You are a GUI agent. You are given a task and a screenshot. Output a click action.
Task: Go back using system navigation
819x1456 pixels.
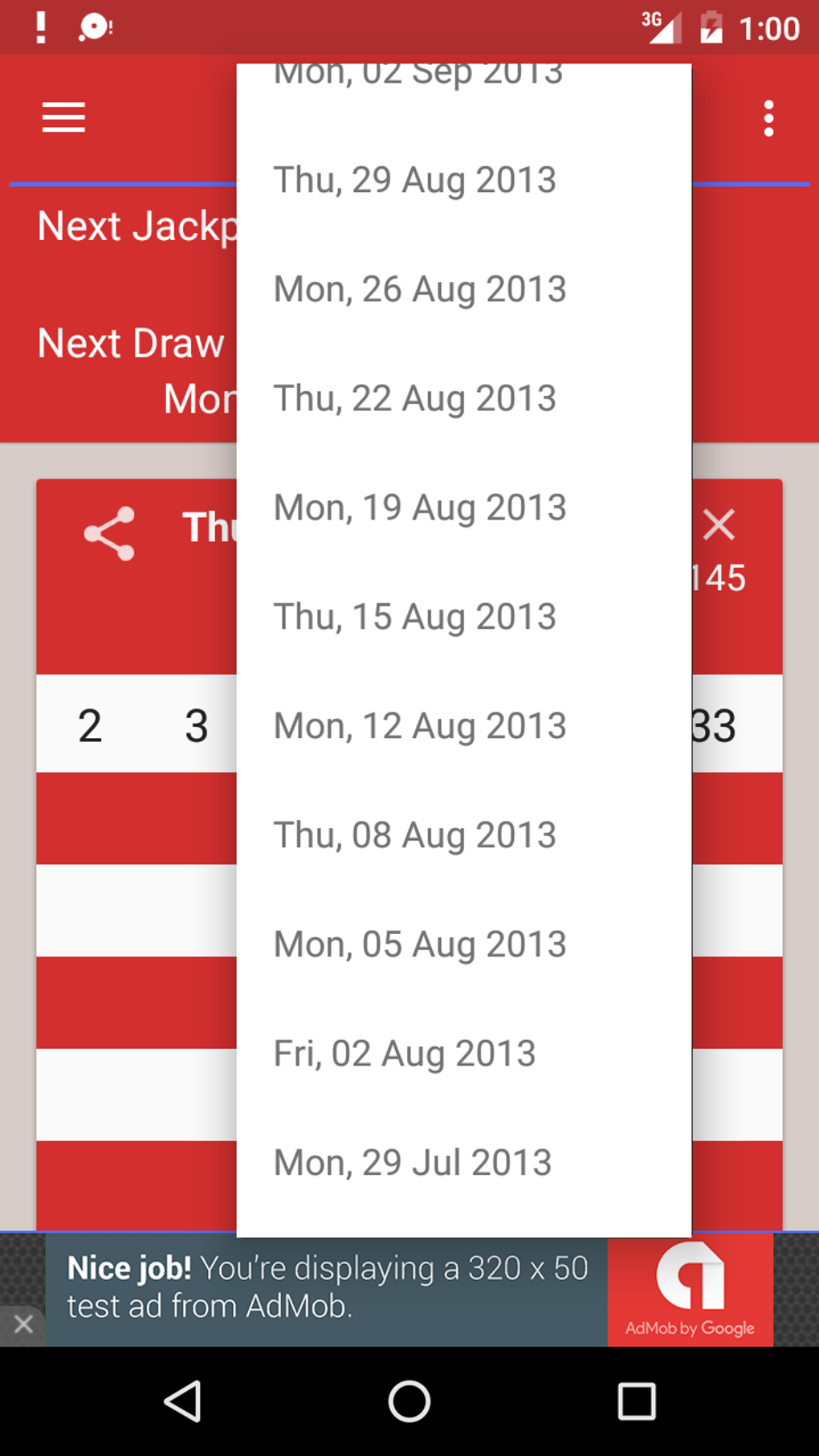point(183,1401)
